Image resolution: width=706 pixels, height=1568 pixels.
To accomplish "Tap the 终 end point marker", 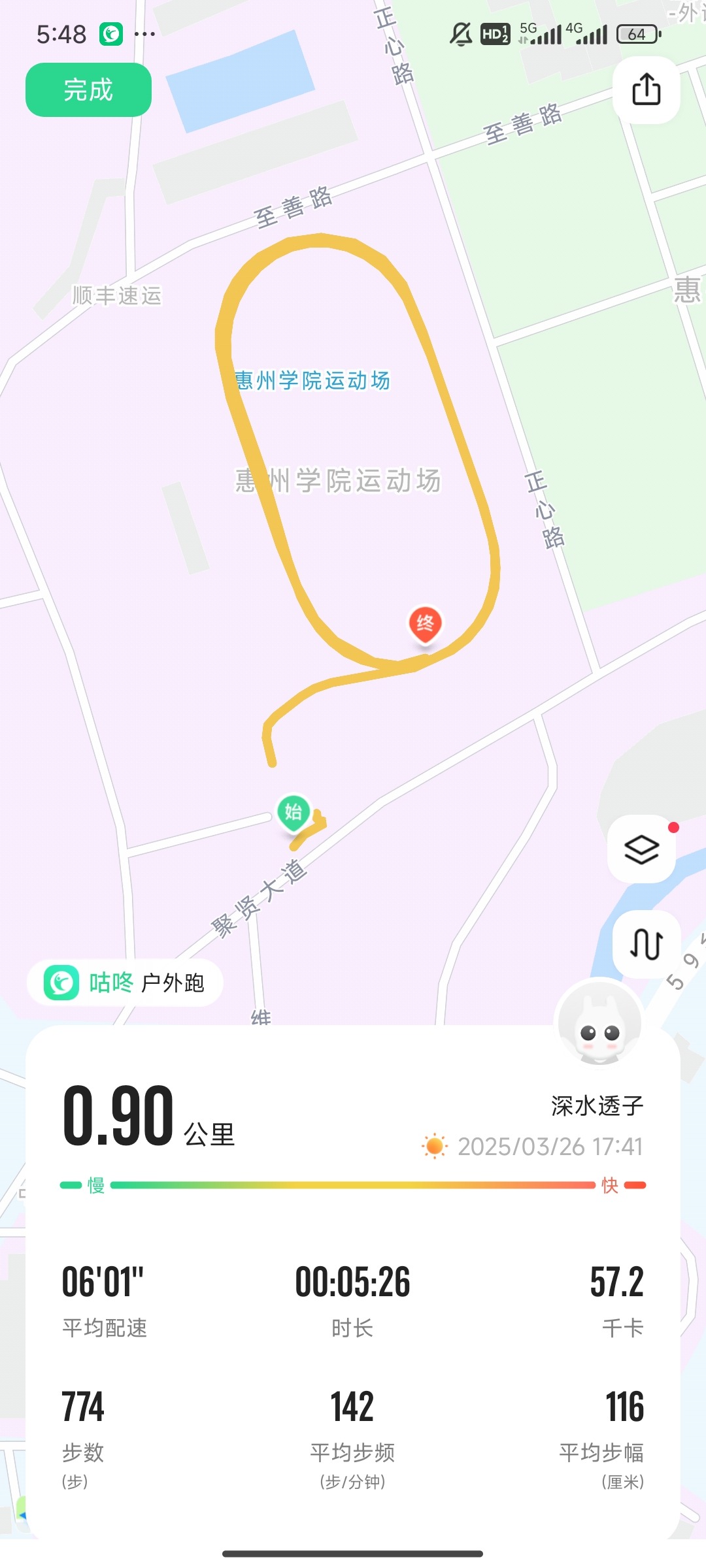I will [x=425, y=625].
